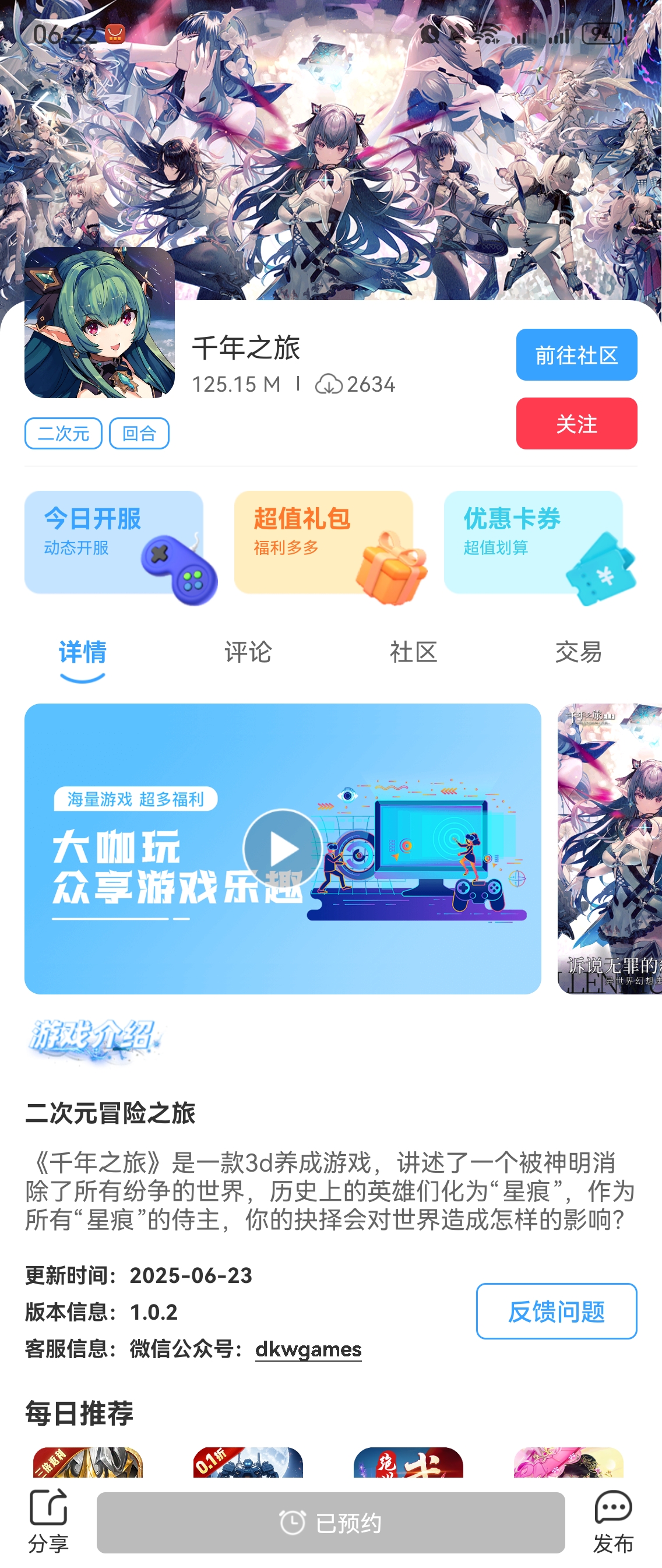Tap 反馈问题 to report feedback
Viewport: 662px width, 1568px height.
point(556,1312)
